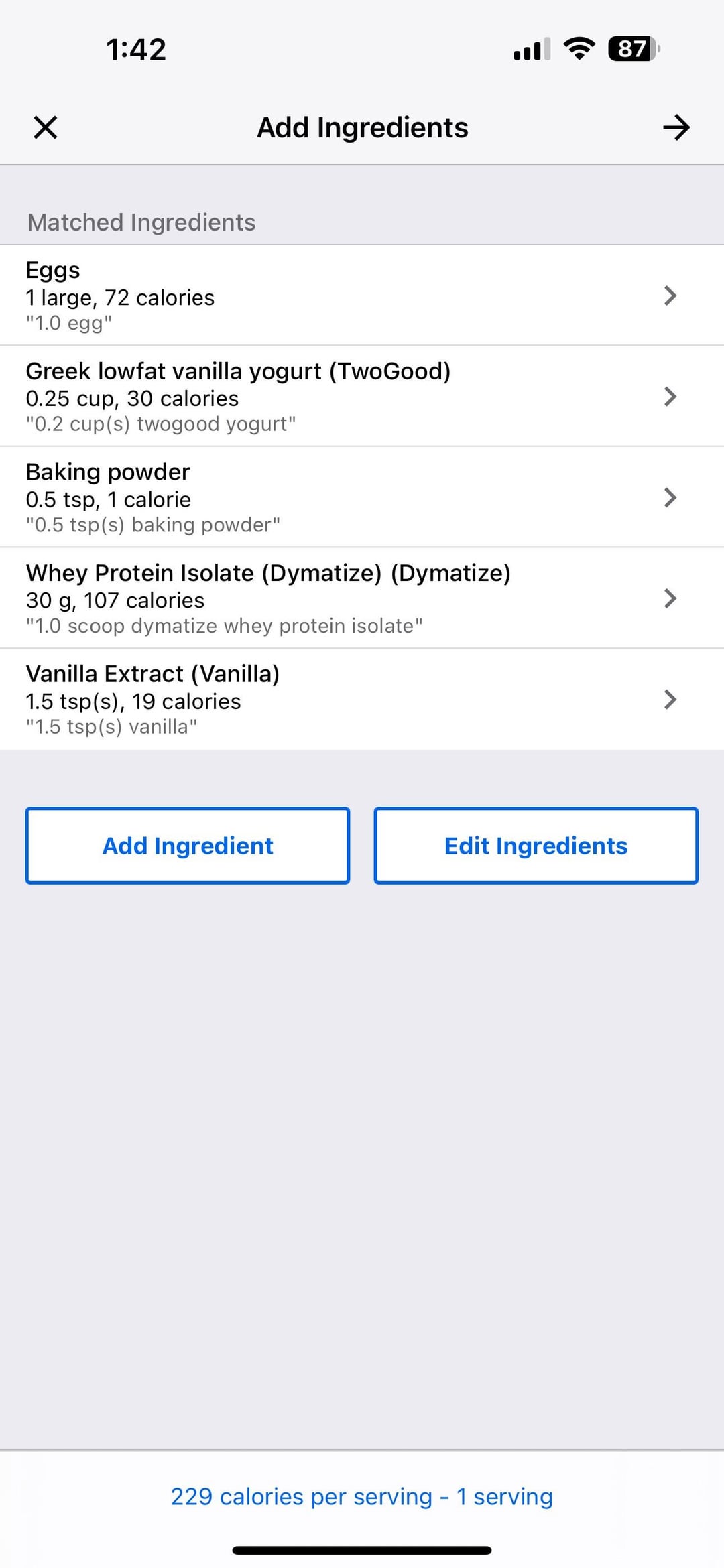Open Whey Protein Isolate details

click(362, 598)
